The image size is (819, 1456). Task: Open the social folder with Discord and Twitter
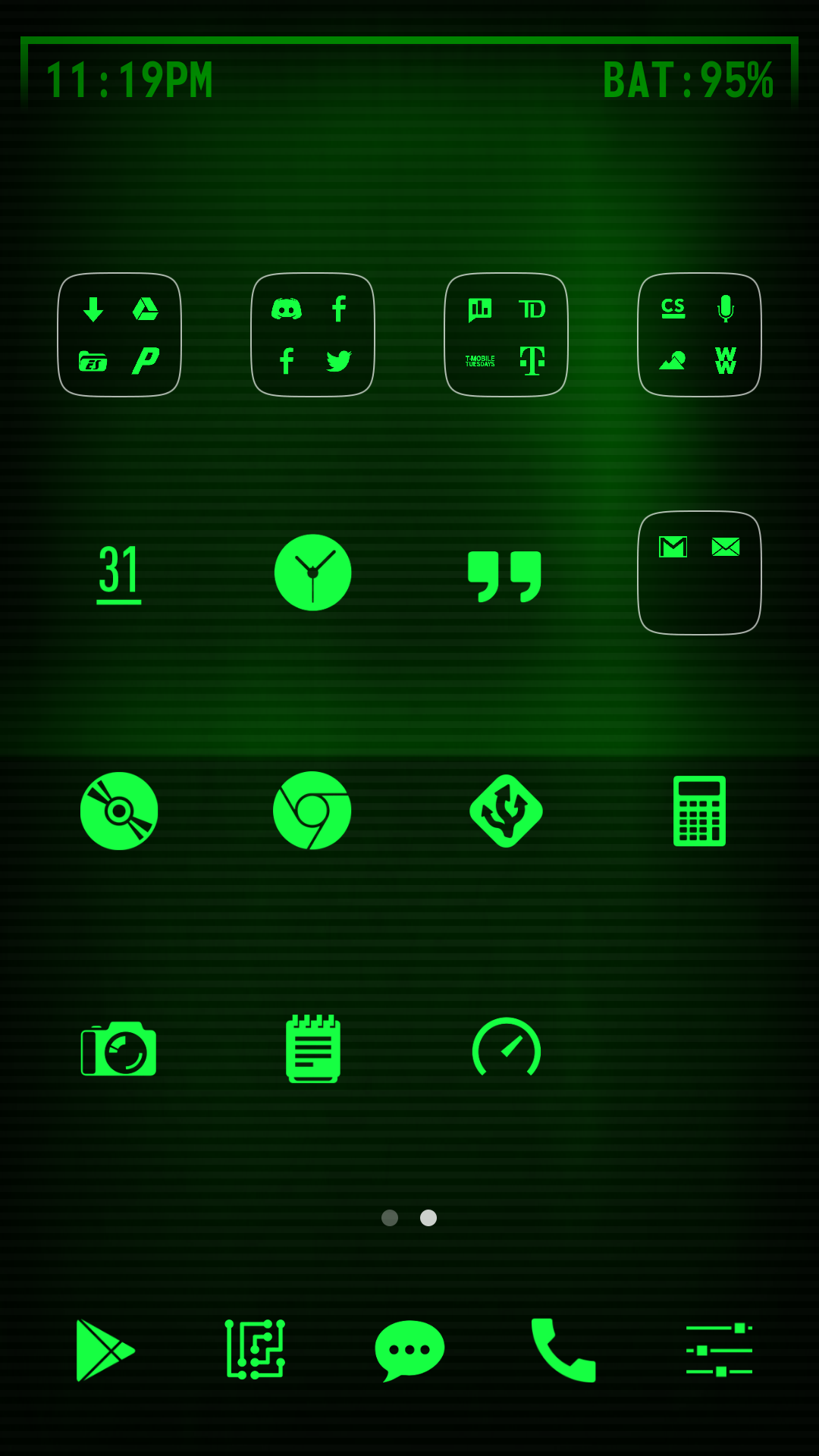(x=312, y=334)
